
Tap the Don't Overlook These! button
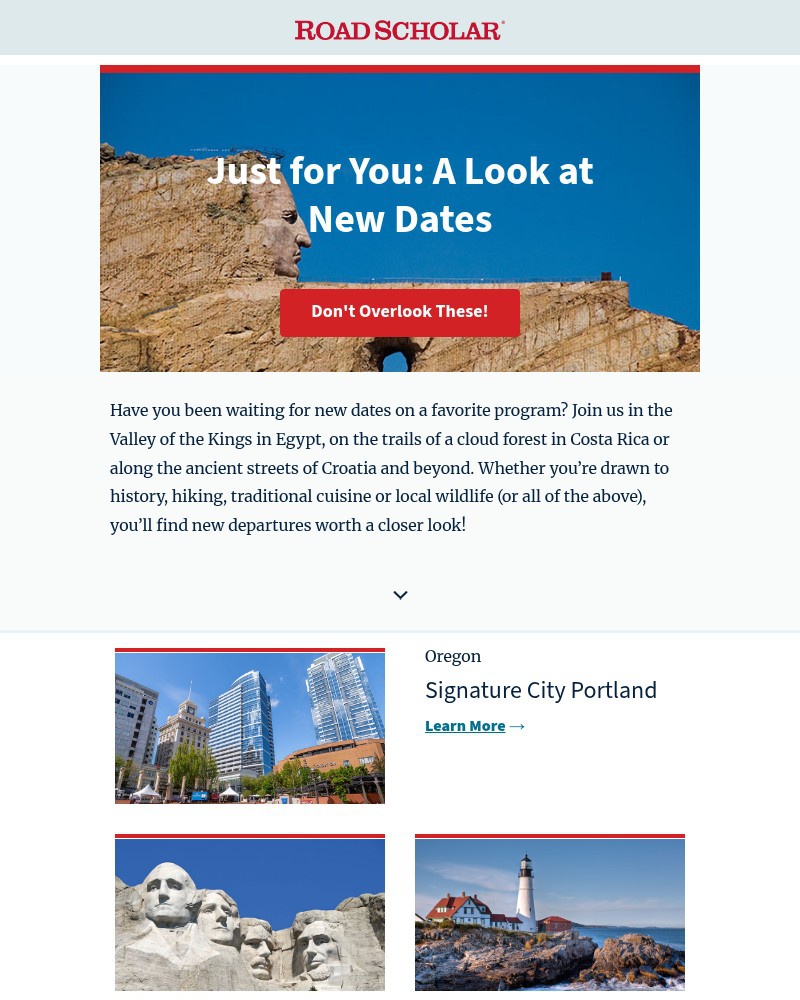coord(400,312)
